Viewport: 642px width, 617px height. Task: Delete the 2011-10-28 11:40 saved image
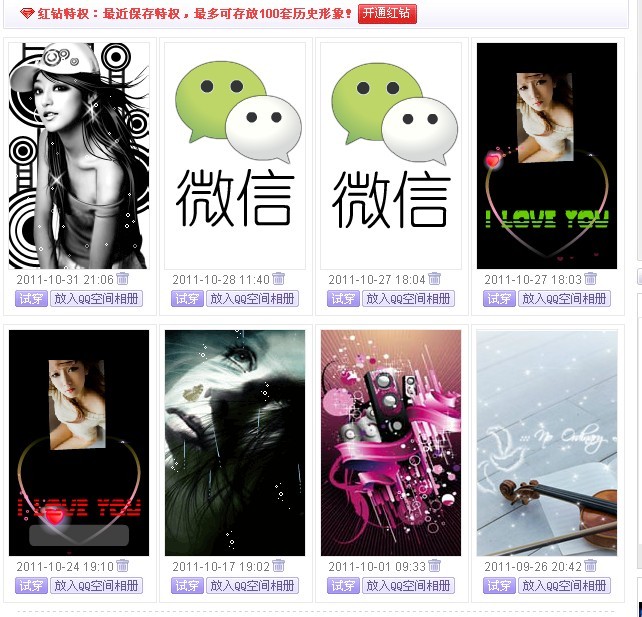[x=279, y=279]
